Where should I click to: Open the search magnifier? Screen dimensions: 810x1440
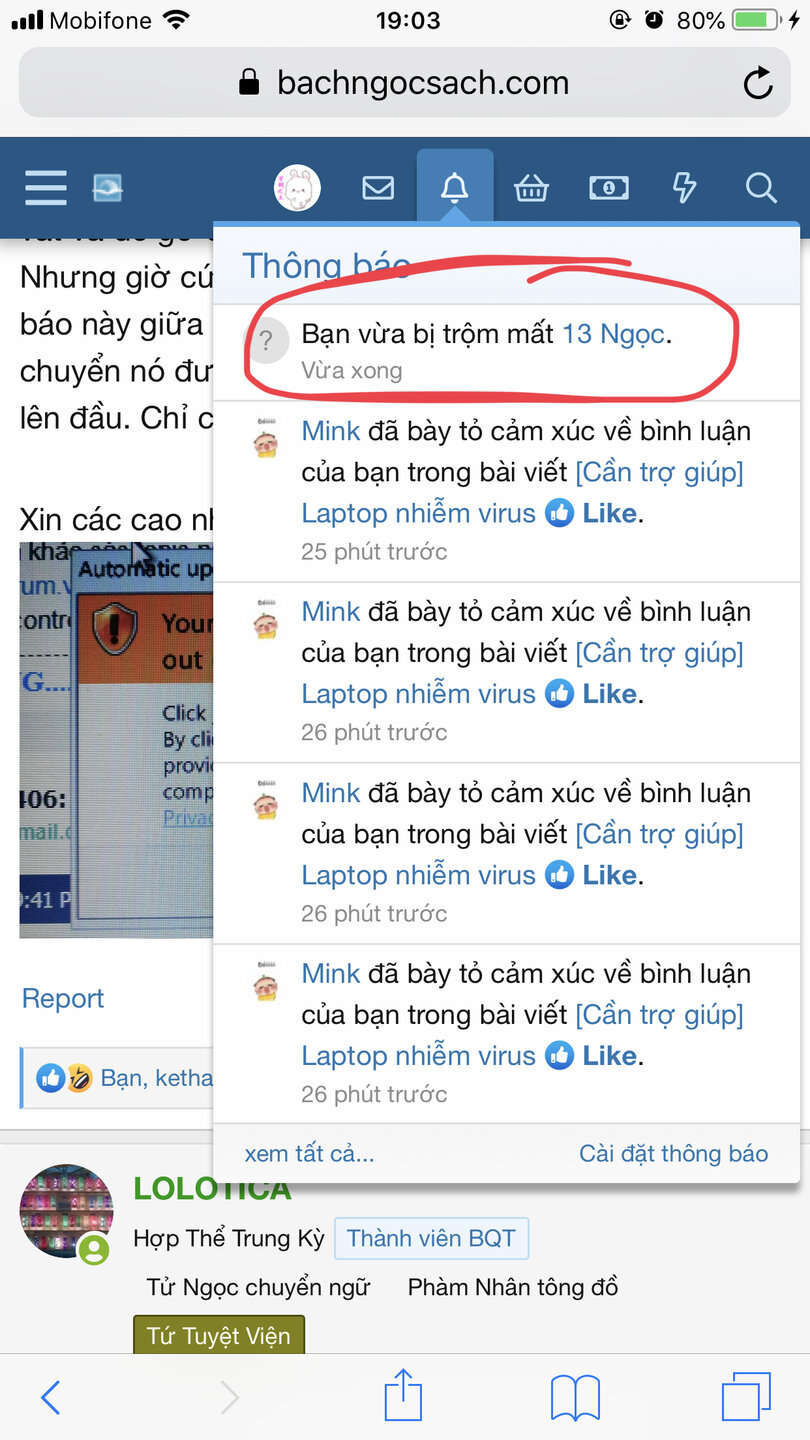761,187
